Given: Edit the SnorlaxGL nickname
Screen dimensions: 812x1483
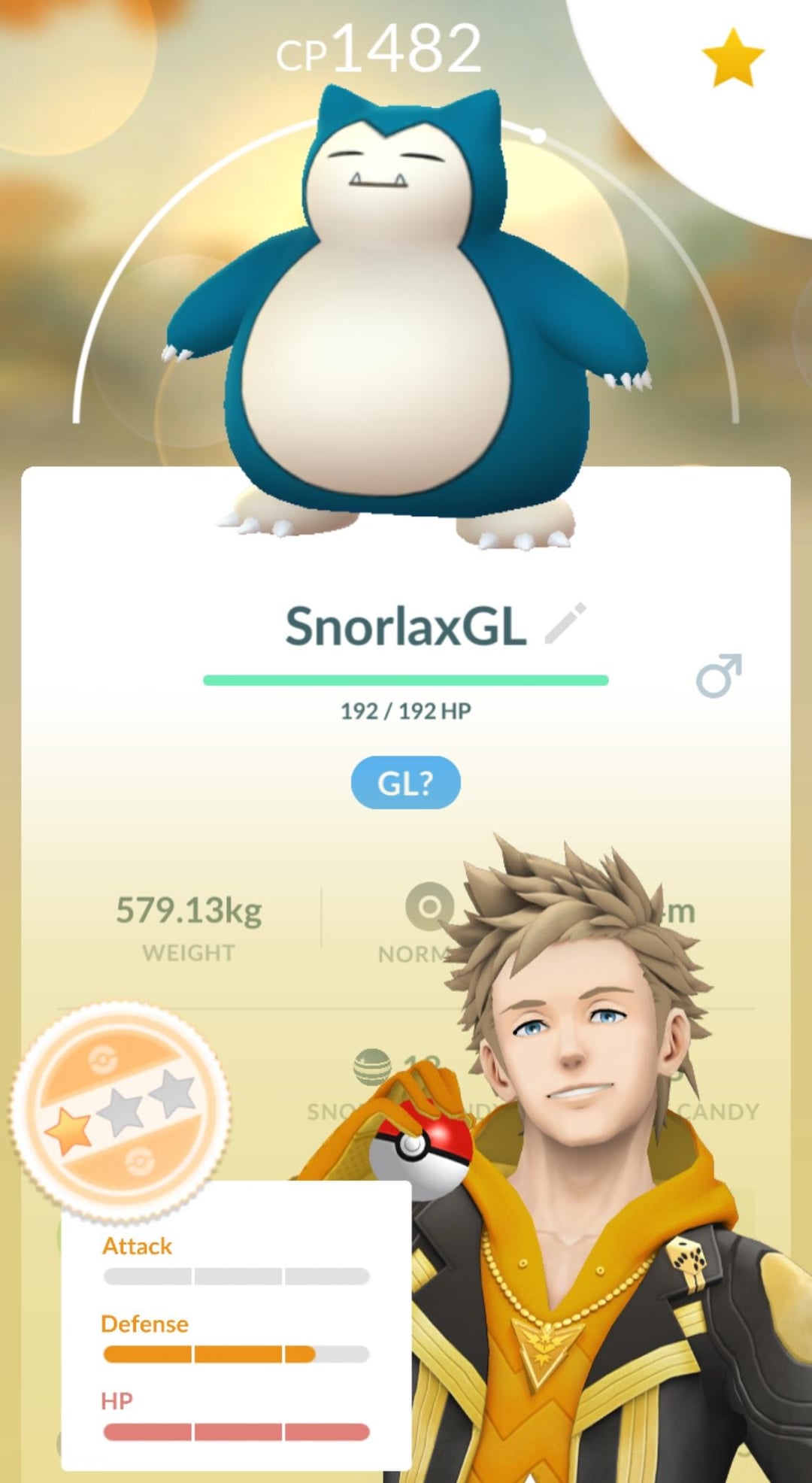Looking at the screenshot, I should 565,623.
